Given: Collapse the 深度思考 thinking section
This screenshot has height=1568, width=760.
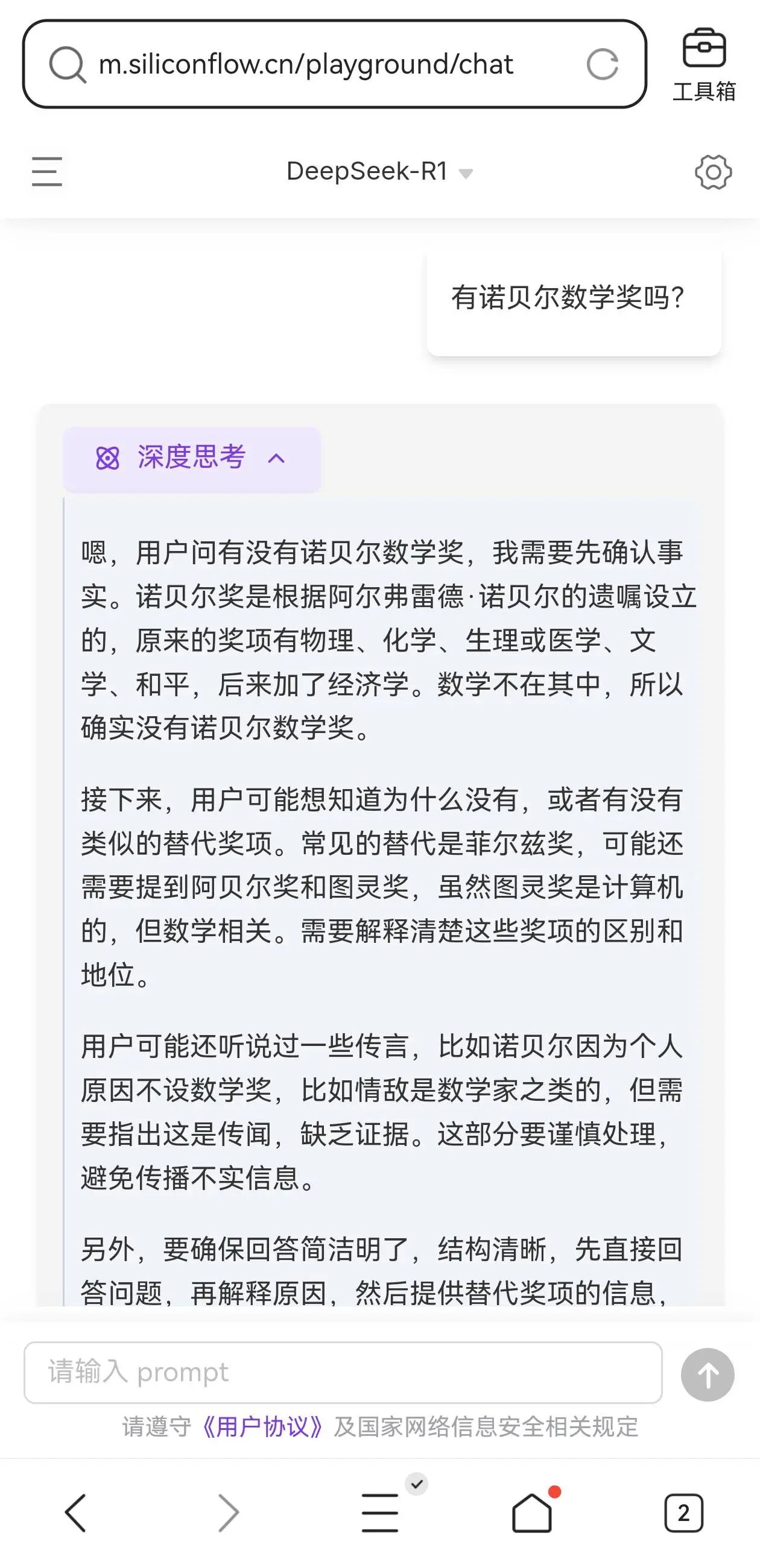Looking at the screenshot, I should 192,458.
